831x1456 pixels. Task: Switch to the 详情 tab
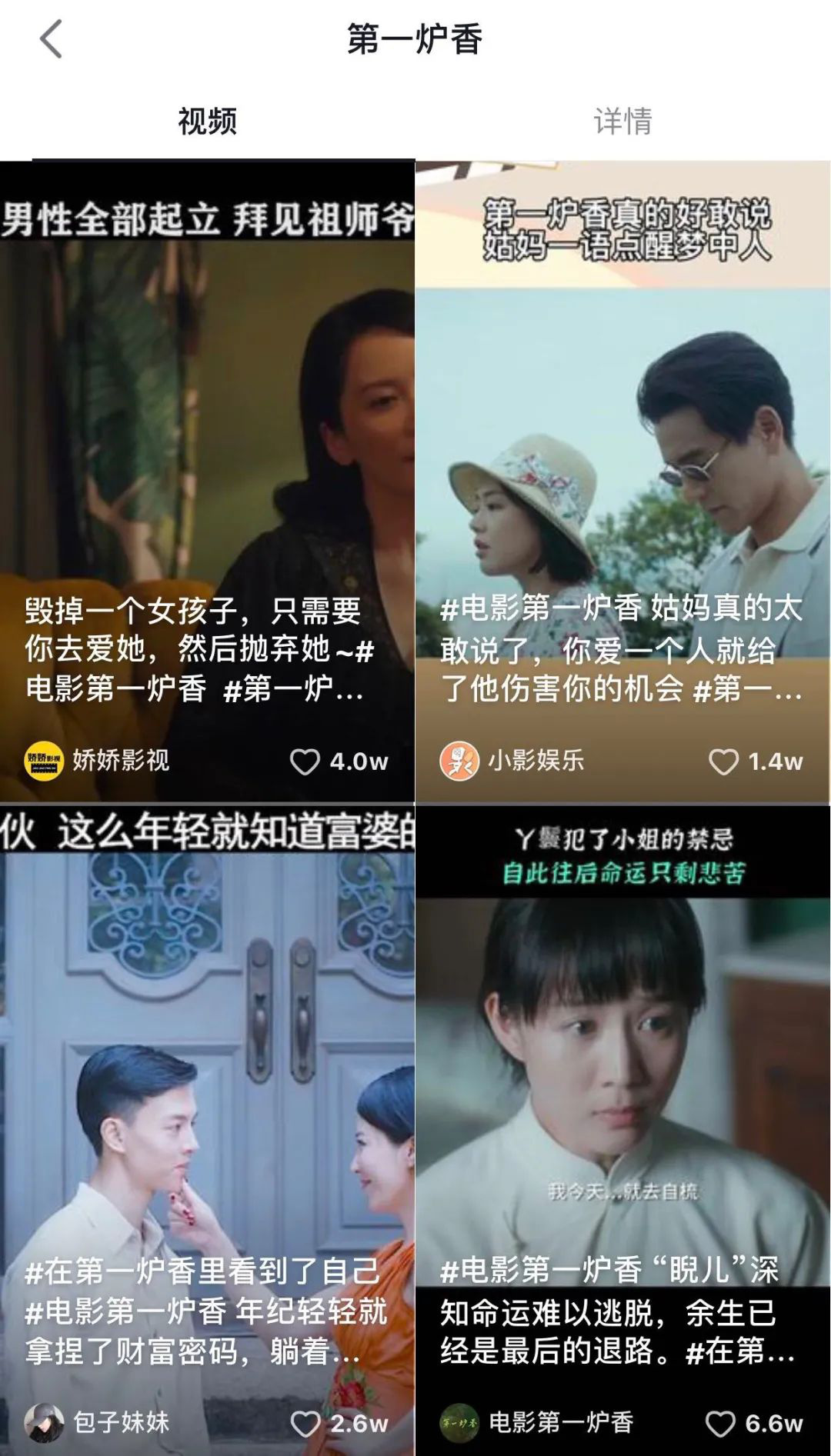point(622,122)
